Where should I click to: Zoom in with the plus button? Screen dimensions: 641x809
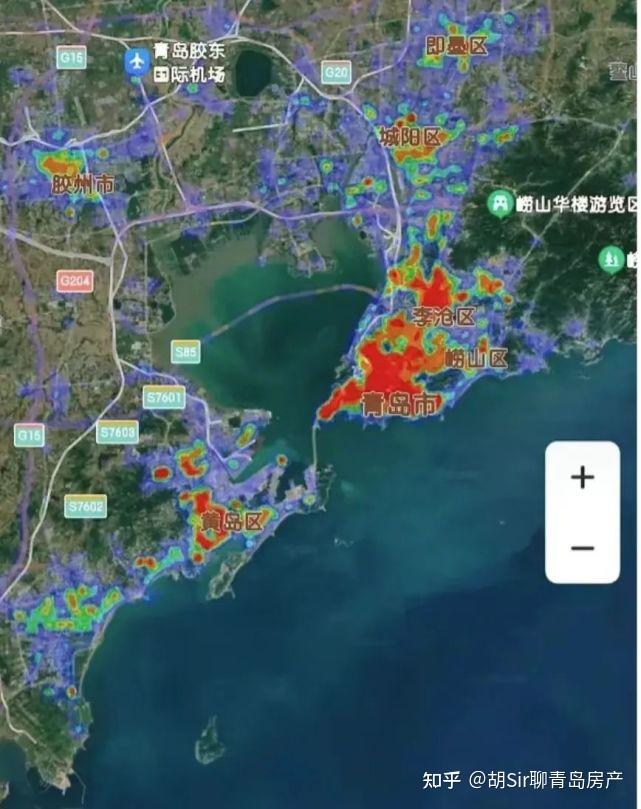[x=582, y=477]
